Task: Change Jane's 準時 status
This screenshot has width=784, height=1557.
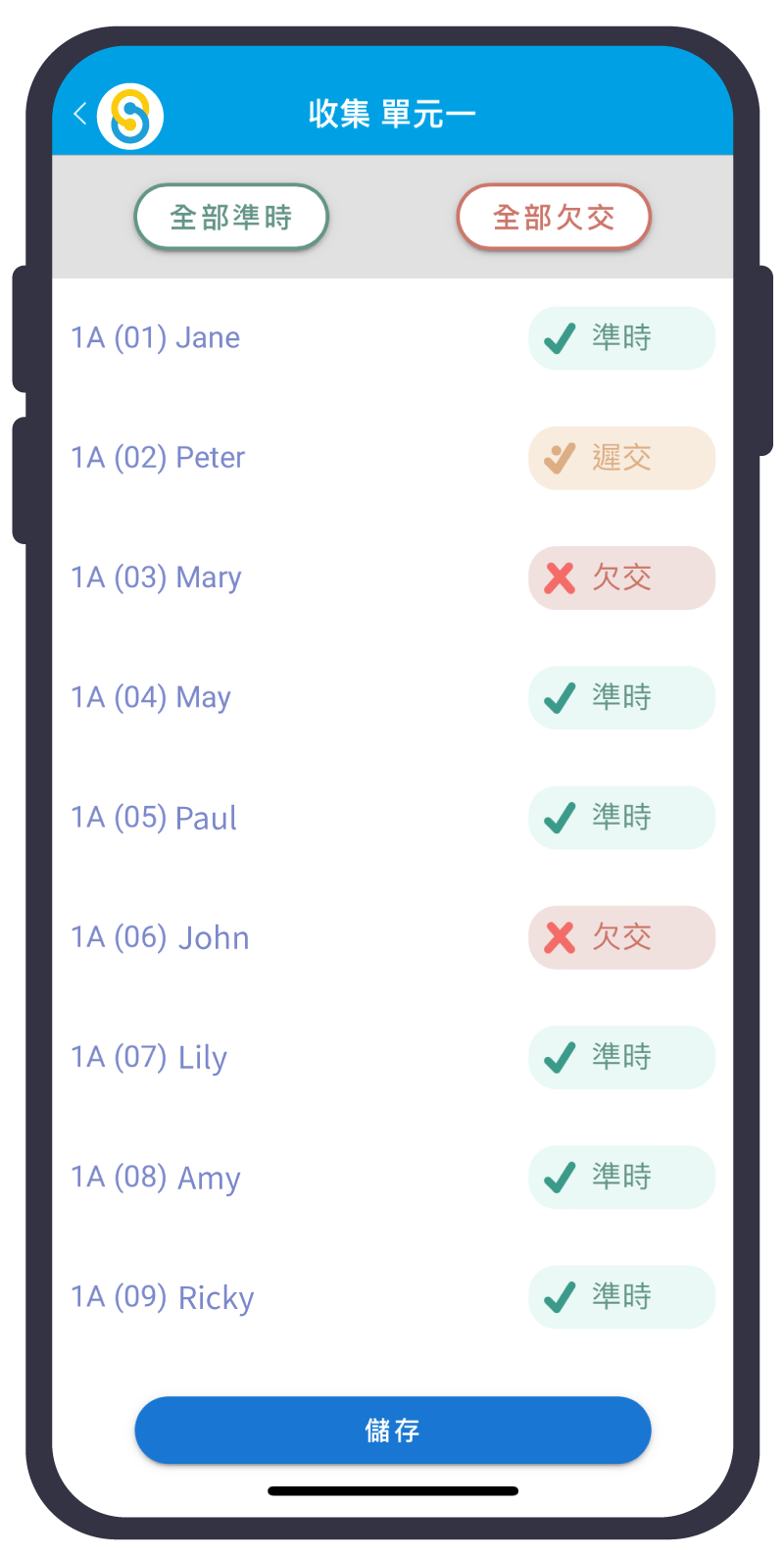Action: coord(621,338)
